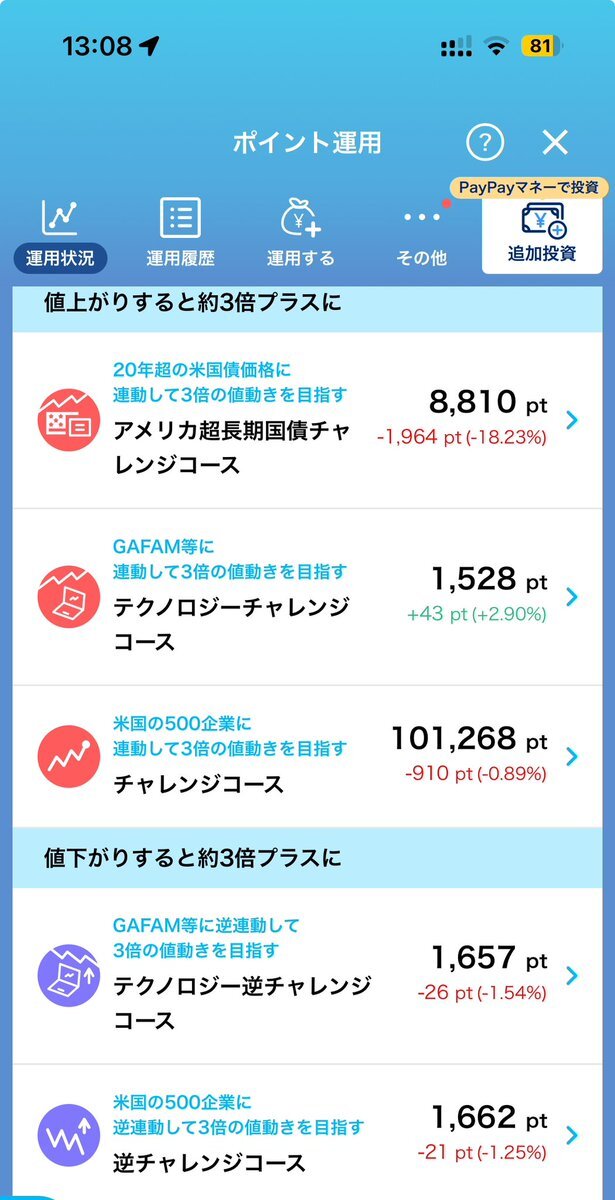Image resolution: width=615 pixels, height=1200 pixels.
Task: View the 逆チャレンジコース with 1,662 pt
Action: 307,1133
